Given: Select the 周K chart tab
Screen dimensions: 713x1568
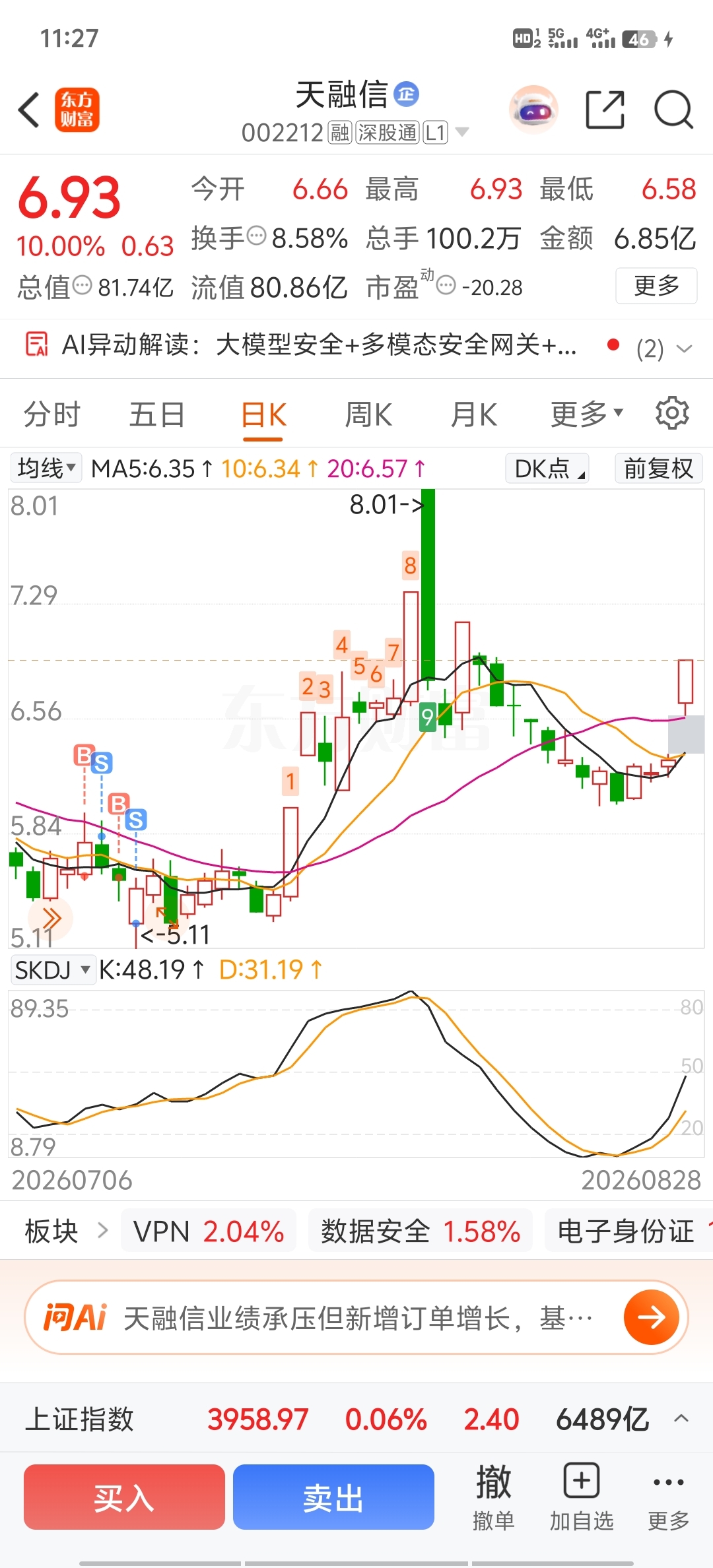Looking at the screenshot, I should [368, 415].
